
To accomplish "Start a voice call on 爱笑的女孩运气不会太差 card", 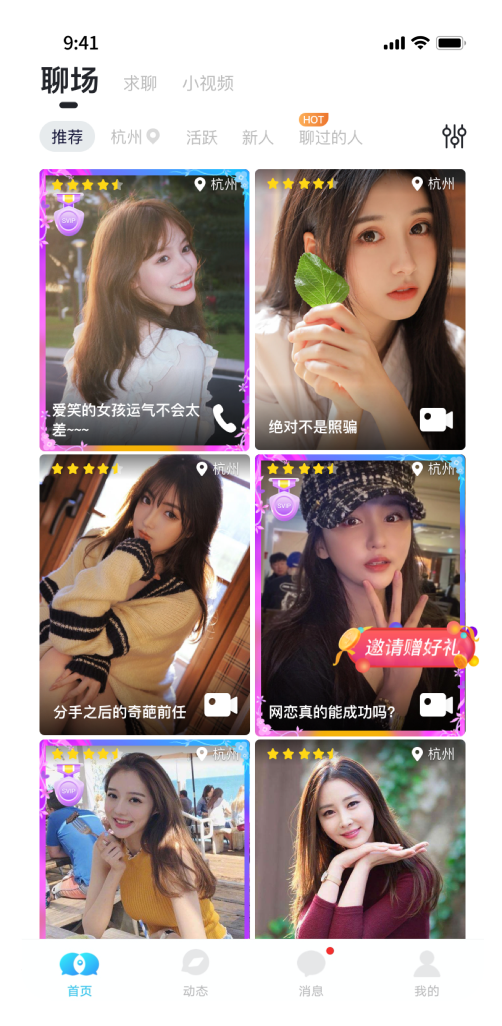I will click(224, 419).
